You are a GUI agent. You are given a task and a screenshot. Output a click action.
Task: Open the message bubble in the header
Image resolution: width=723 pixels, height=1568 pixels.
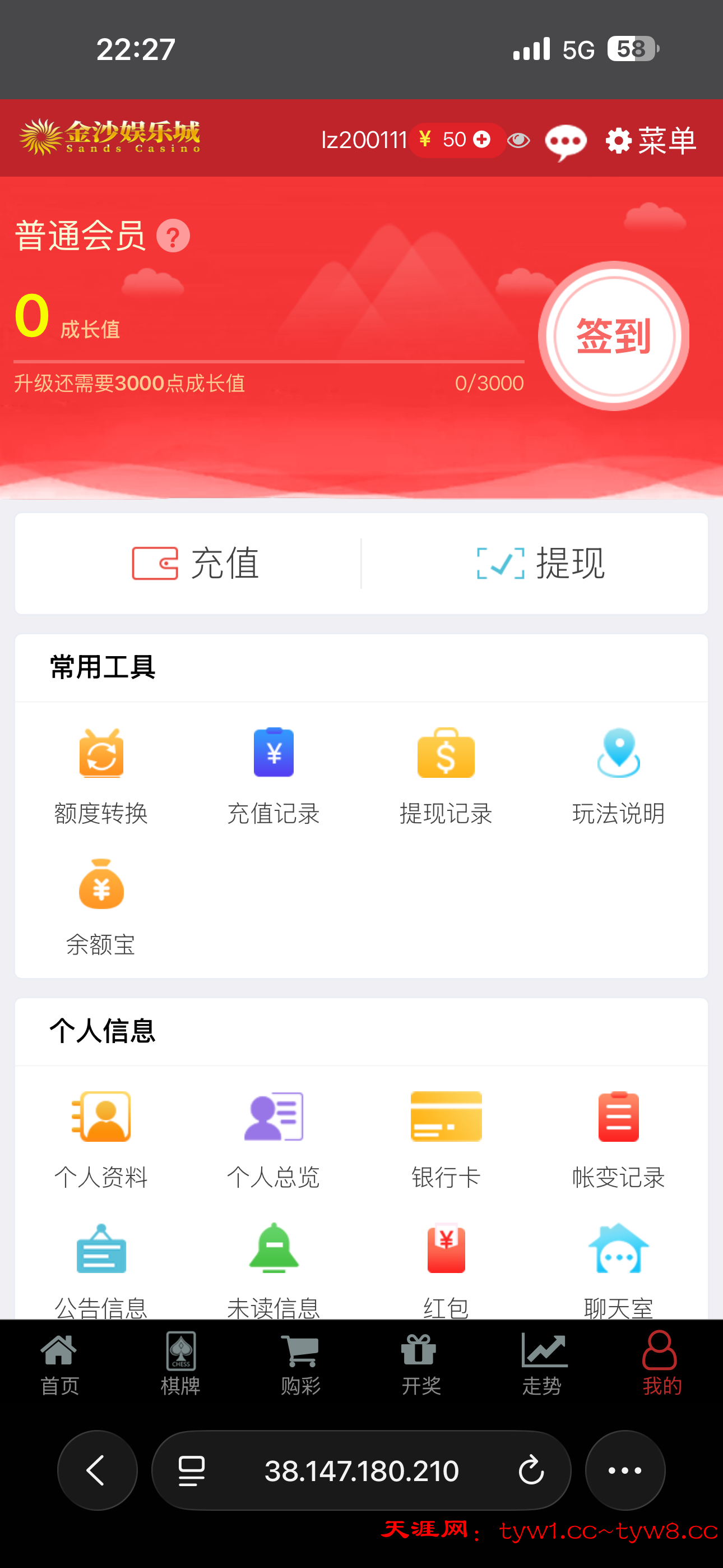point(564,140)
